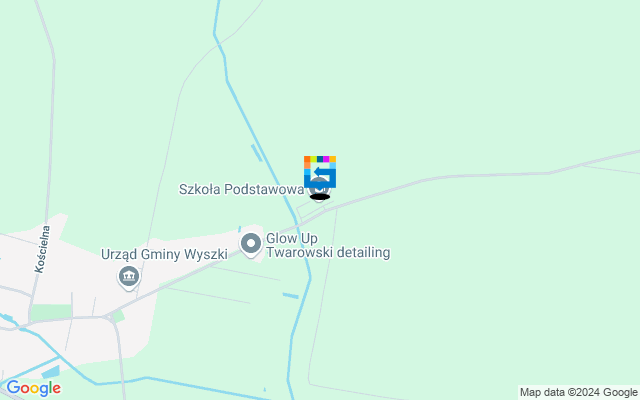This screenshot has width=640, height=400.
Task: Open the Urząd Gminy Wyszki marker
Action: pos(128,277)
